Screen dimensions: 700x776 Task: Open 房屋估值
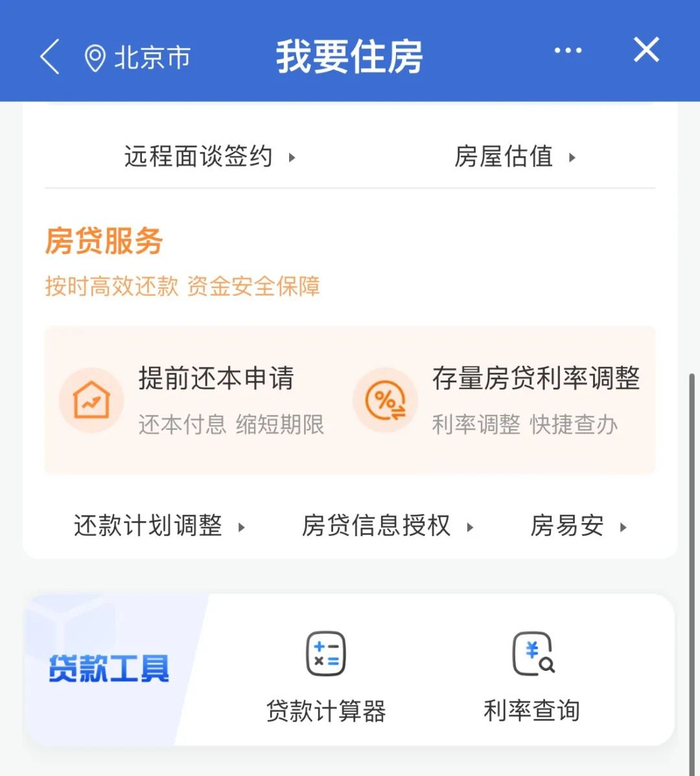(x=515, y=156)
